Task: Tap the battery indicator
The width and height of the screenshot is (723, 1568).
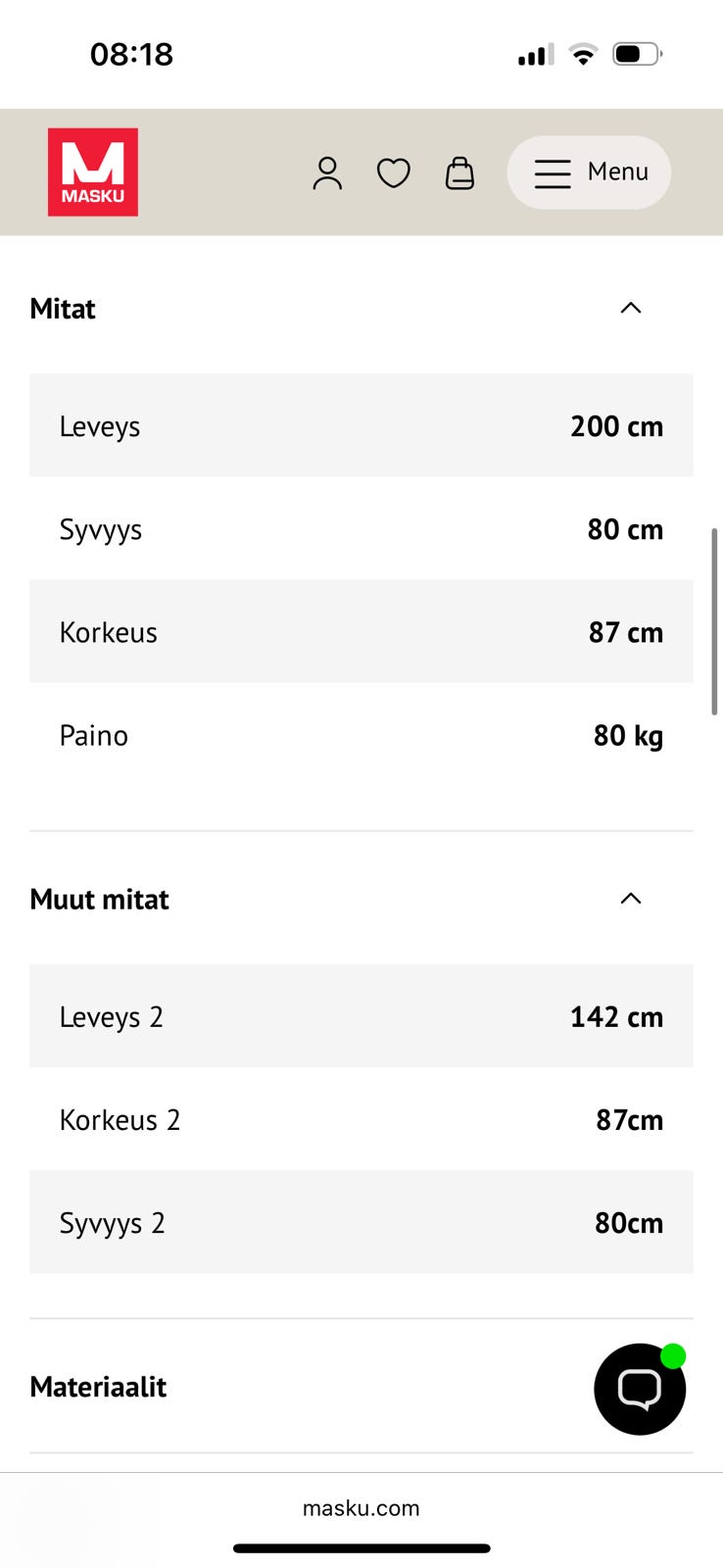Action: pos(638,54)
